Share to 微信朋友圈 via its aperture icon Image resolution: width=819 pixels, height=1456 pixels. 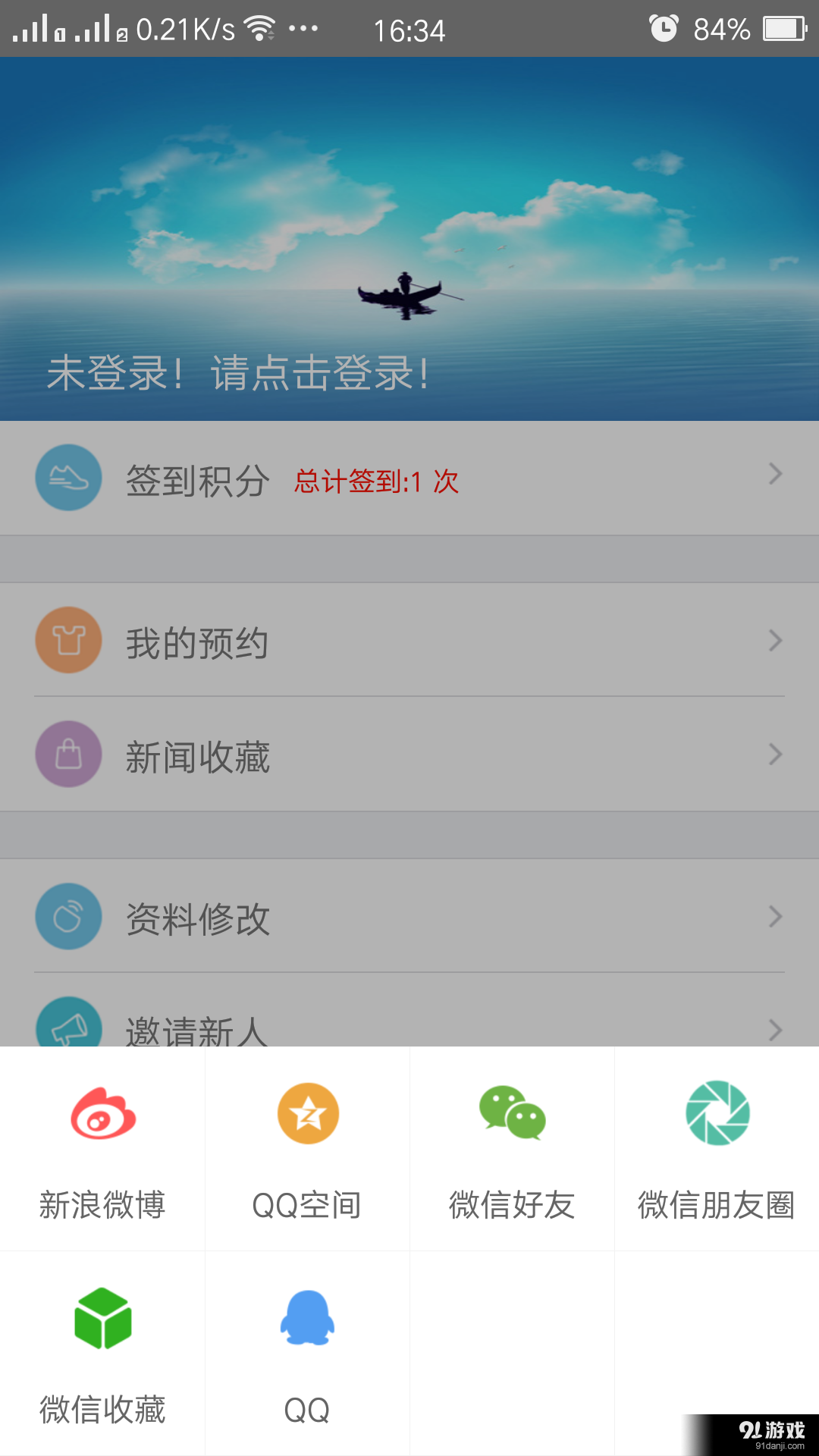click(717, 1115)
